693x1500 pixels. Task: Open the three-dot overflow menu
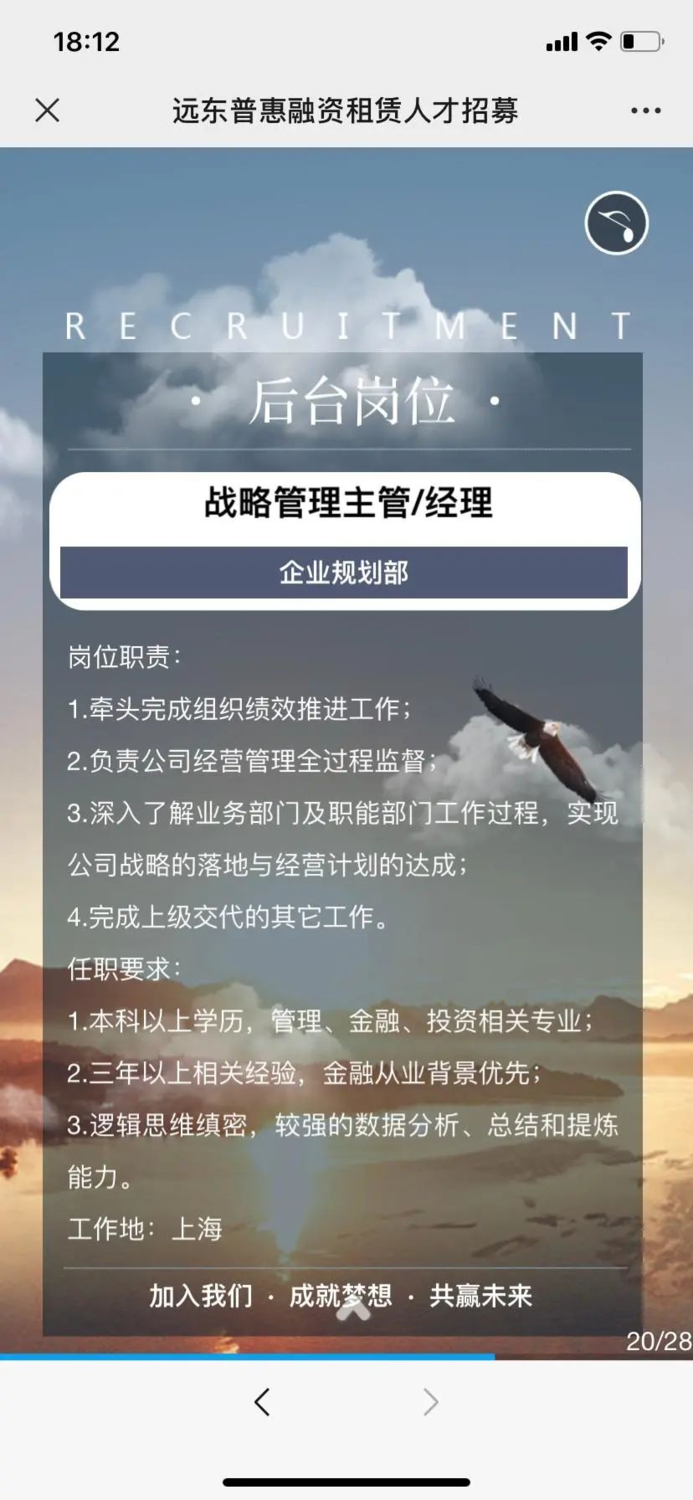[646, 111]
